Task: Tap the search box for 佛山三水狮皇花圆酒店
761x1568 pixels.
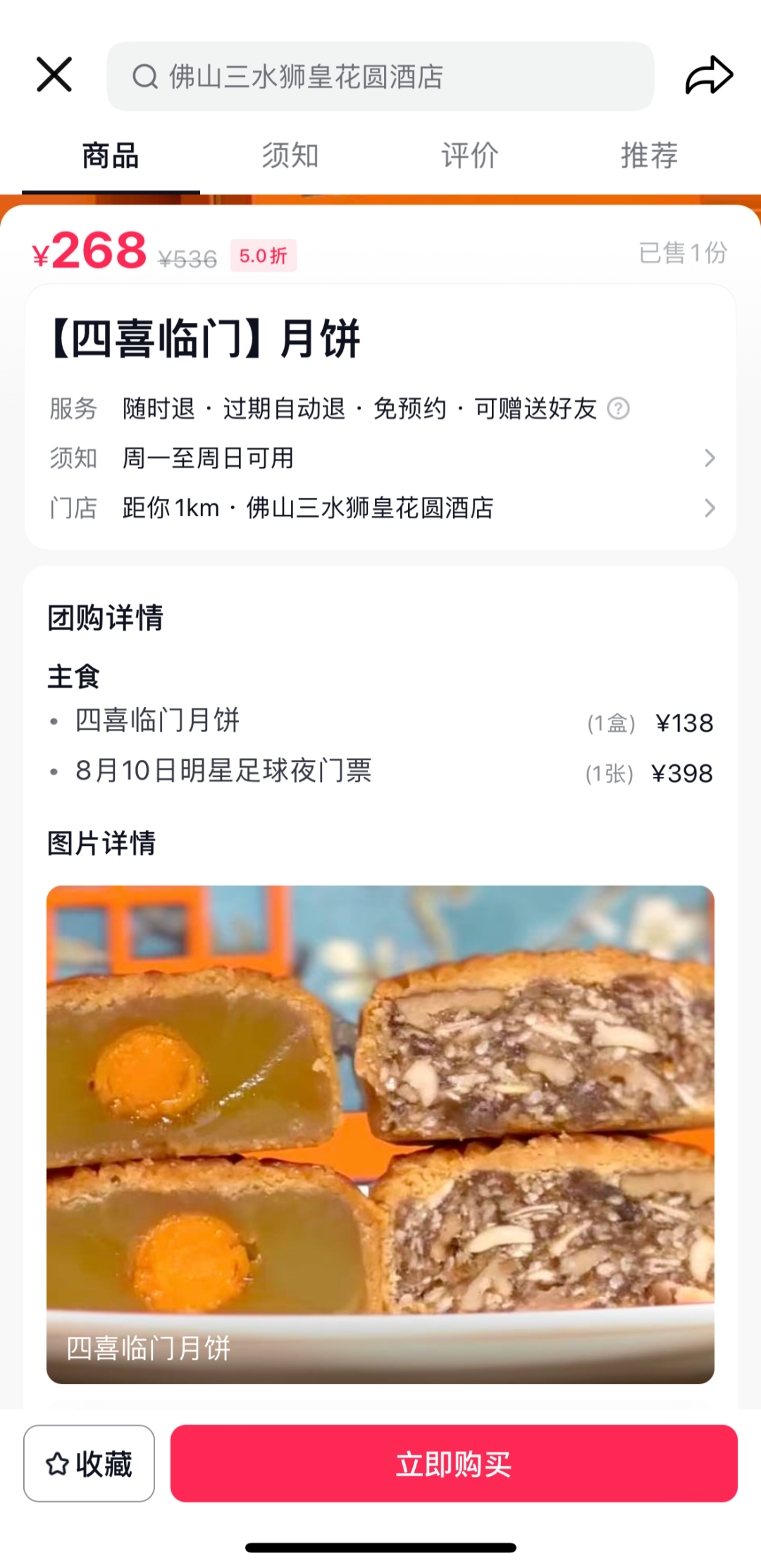Action: 380,76
